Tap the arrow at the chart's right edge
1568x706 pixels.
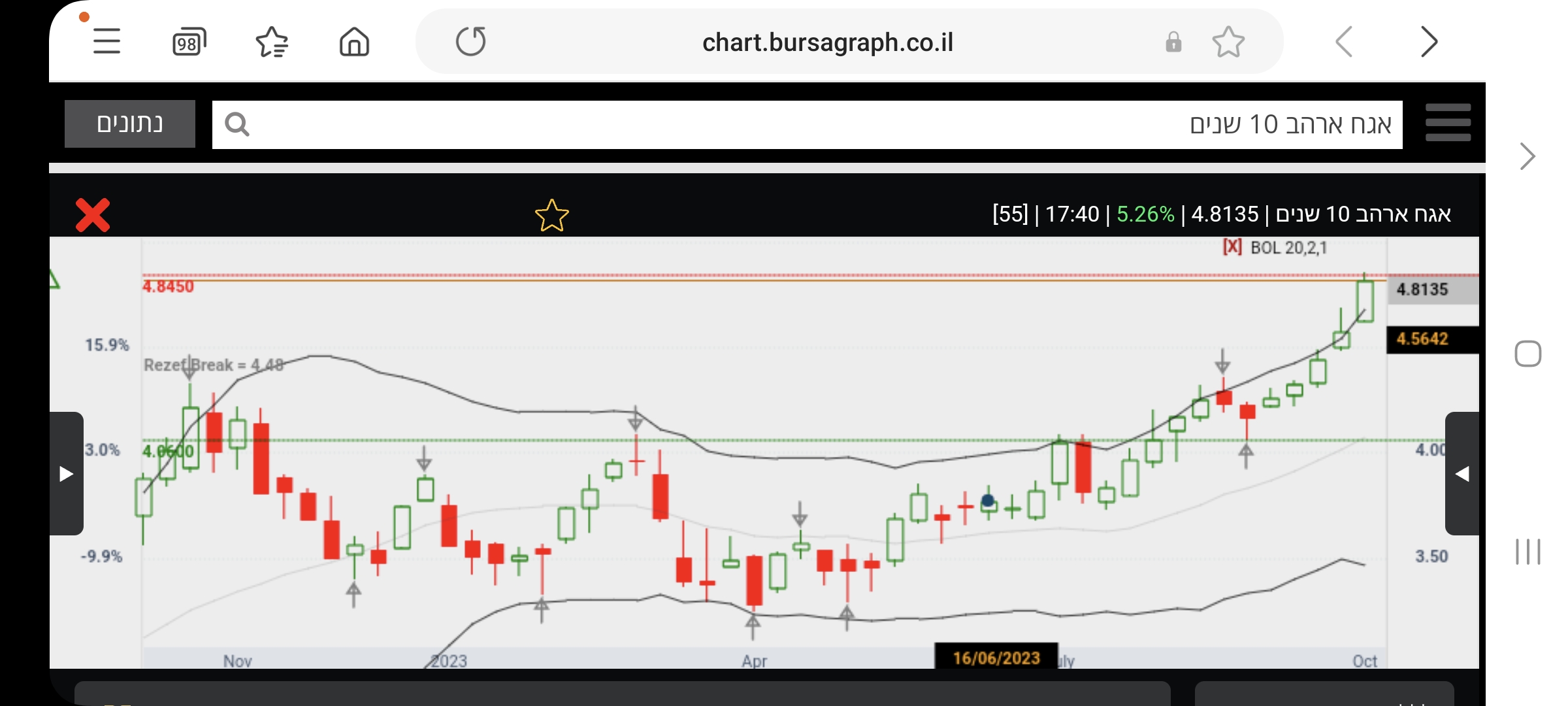click(x=1462, y=473)
